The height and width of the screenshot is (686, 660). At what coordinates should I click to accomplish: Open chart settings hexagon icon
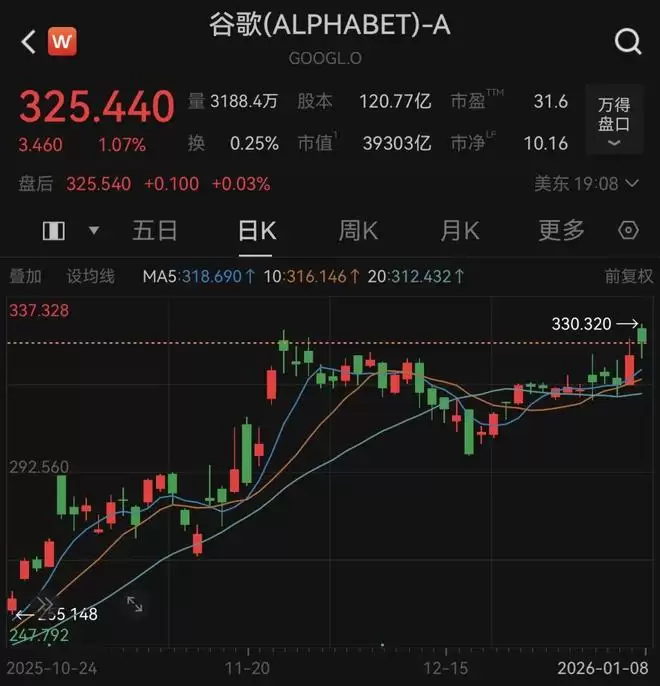(628, 231)
